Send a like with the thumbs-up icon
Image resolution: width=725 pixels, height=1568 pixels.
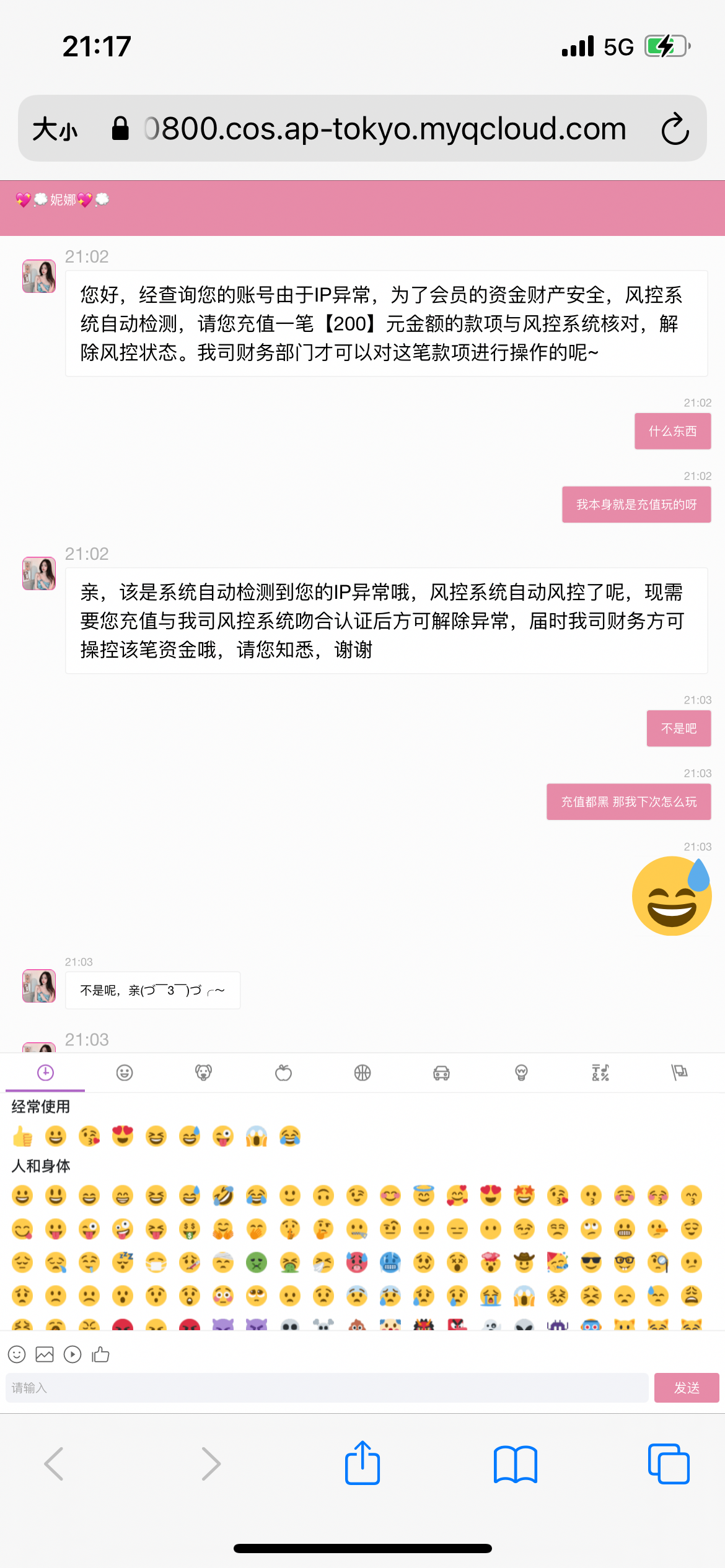tap(100, 1354)
